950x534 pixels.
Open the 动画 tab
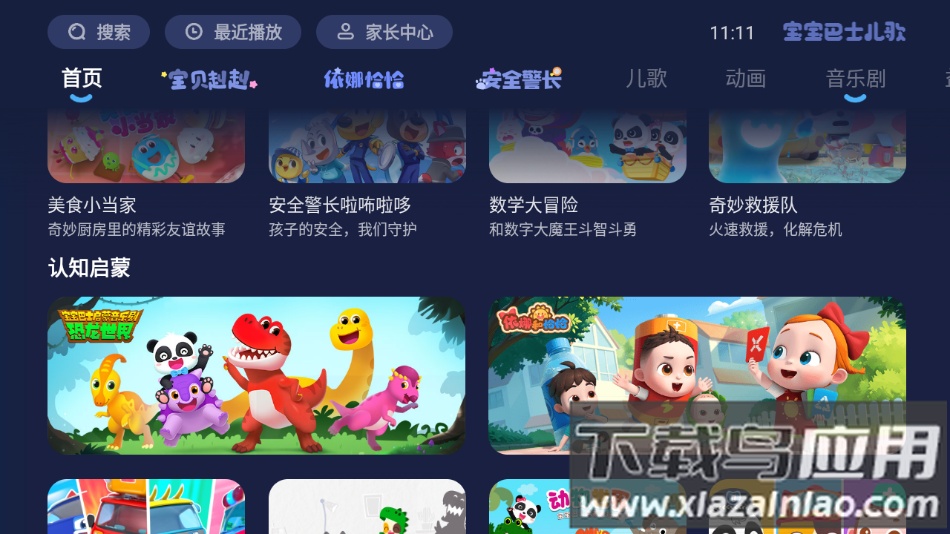click(746, 79)
